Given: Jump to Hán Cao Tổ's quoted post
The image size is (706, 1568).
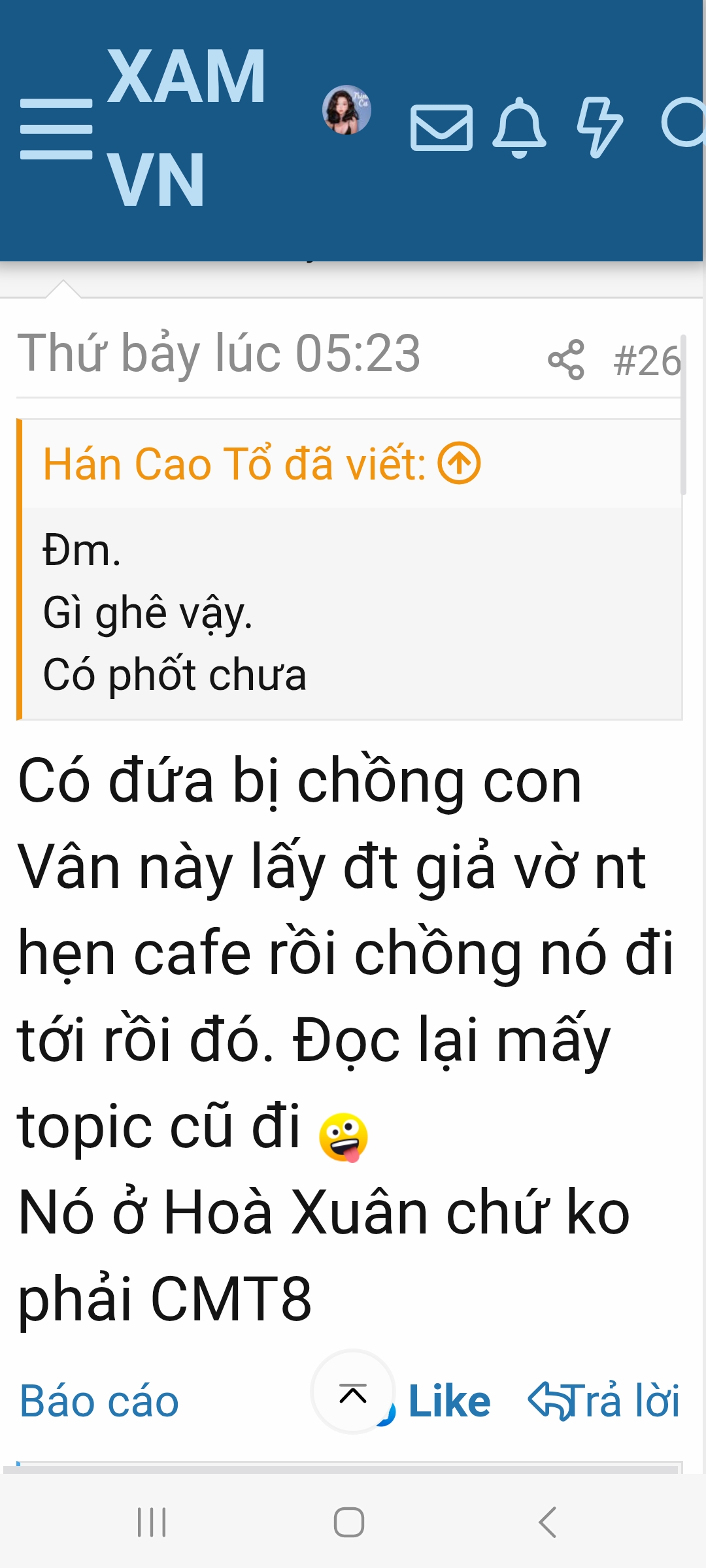Looking at the screenshot, I should click(x=460, y=463).
